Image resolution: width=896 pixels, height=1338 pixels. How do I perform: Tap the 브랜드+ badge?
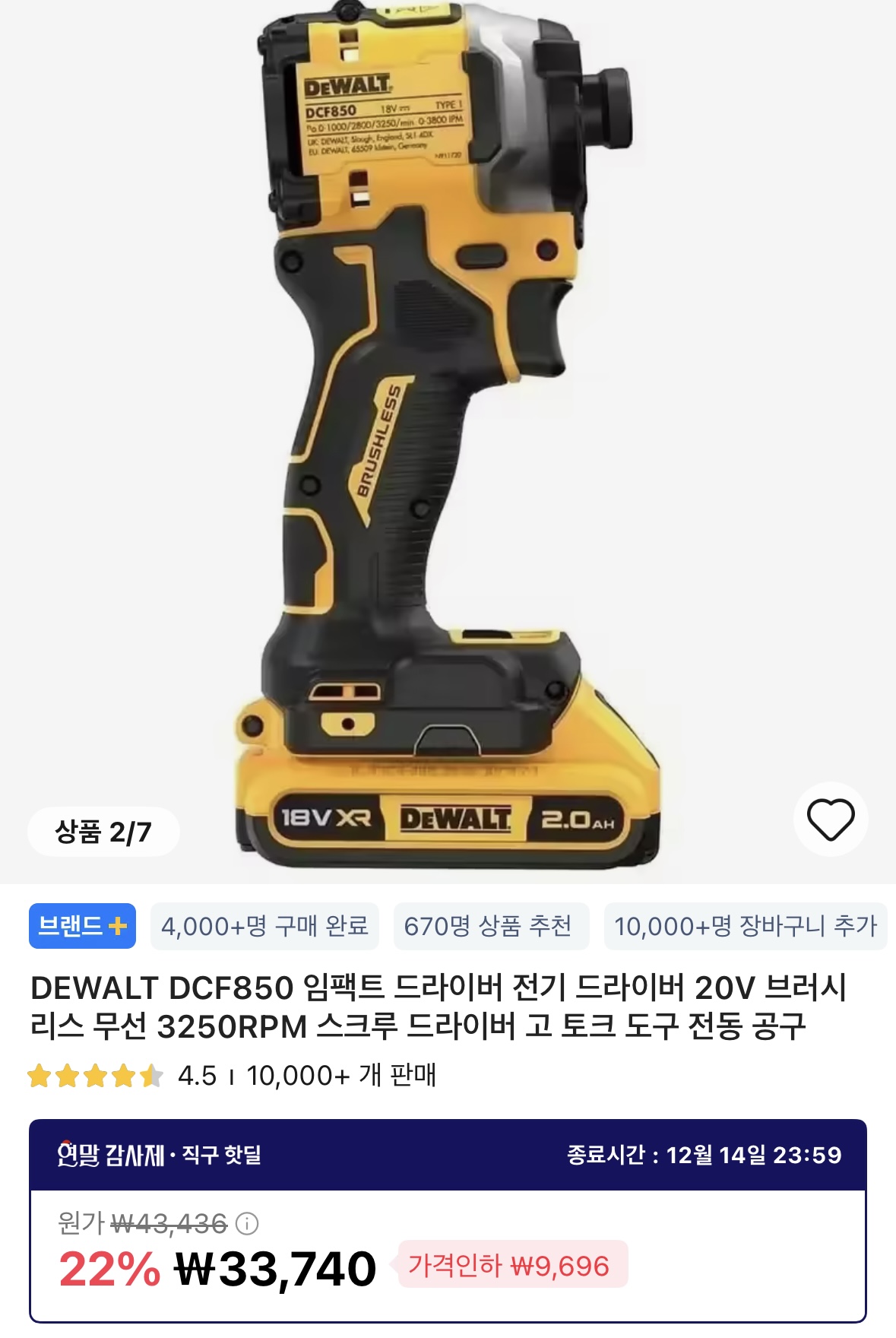(82, 926)
